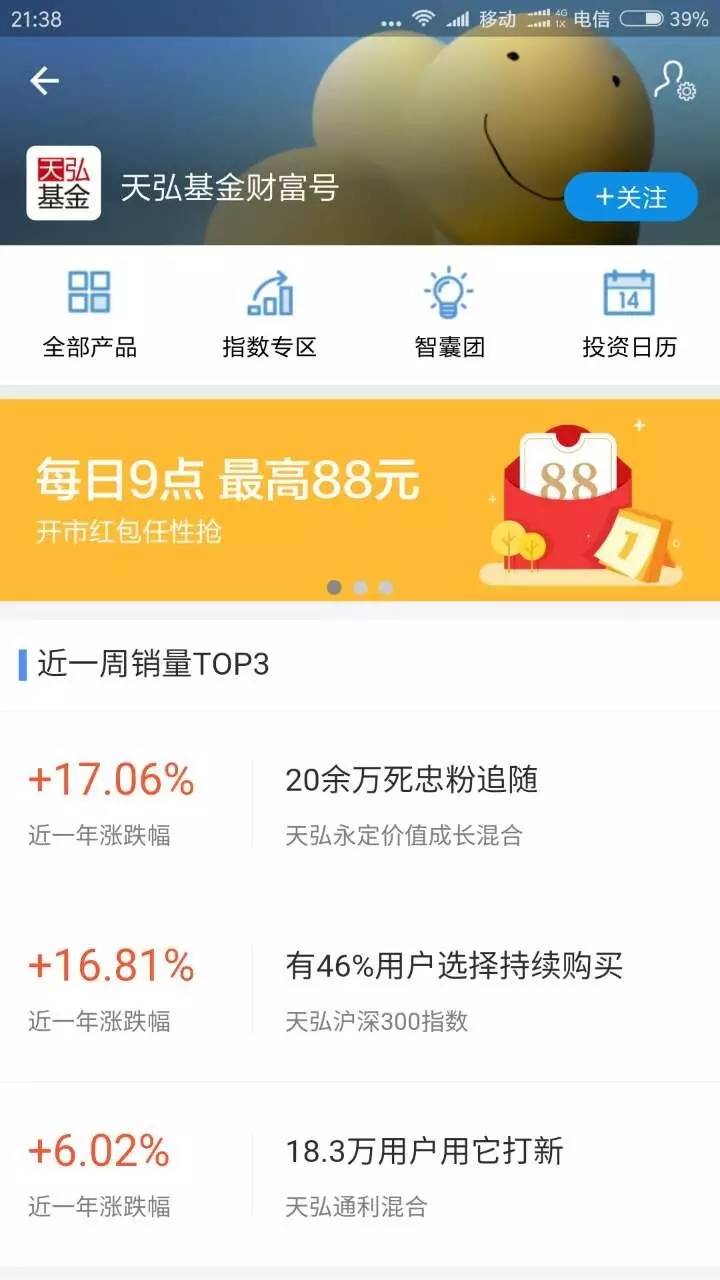Select the second banner page dot
The height and width of the screenshot is (1280, 720).
pyautogui.click(x=360, y=588)
